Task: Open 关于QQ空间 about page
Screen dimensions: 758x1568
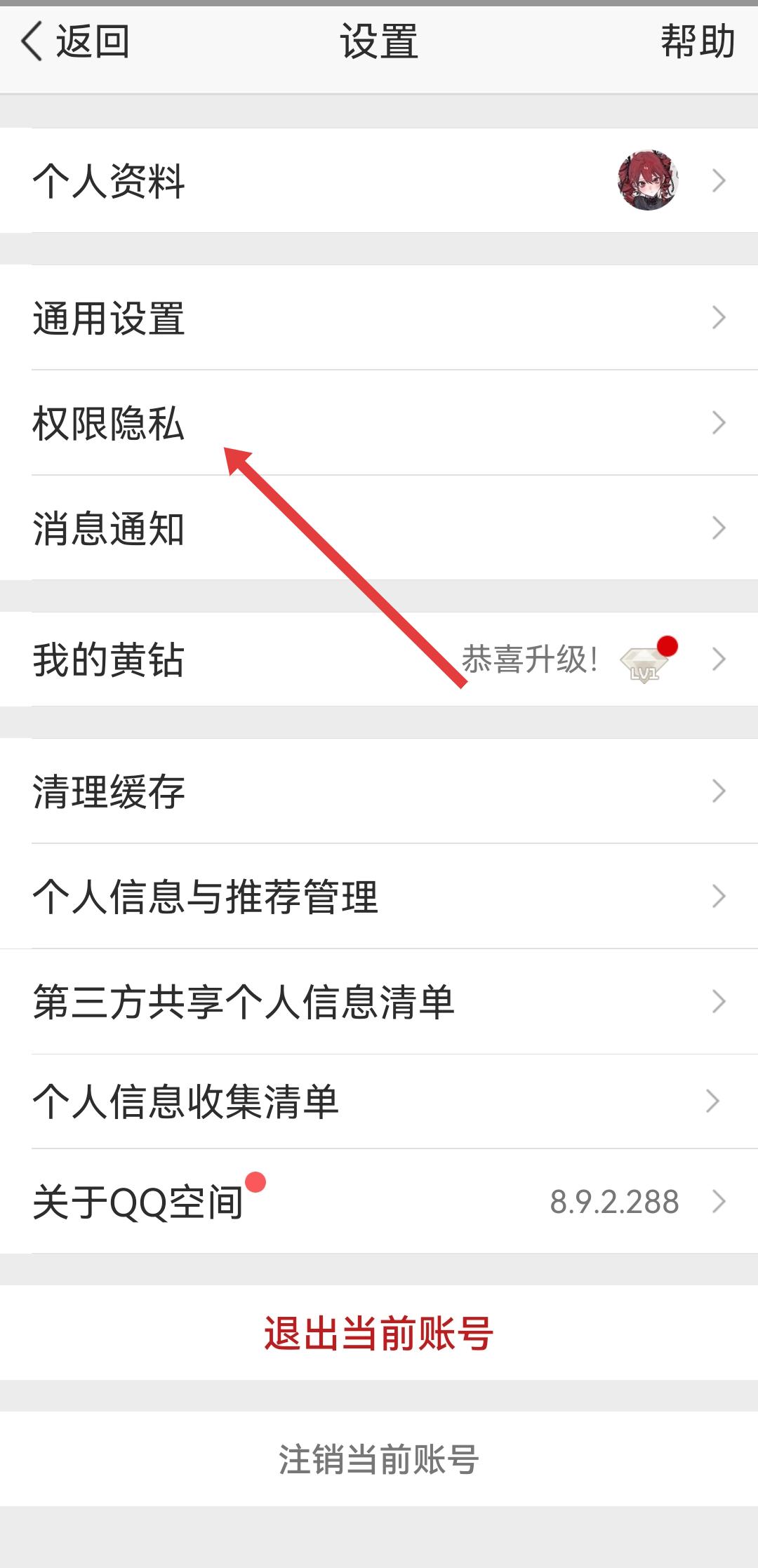Action: (x=379, y=1202)
